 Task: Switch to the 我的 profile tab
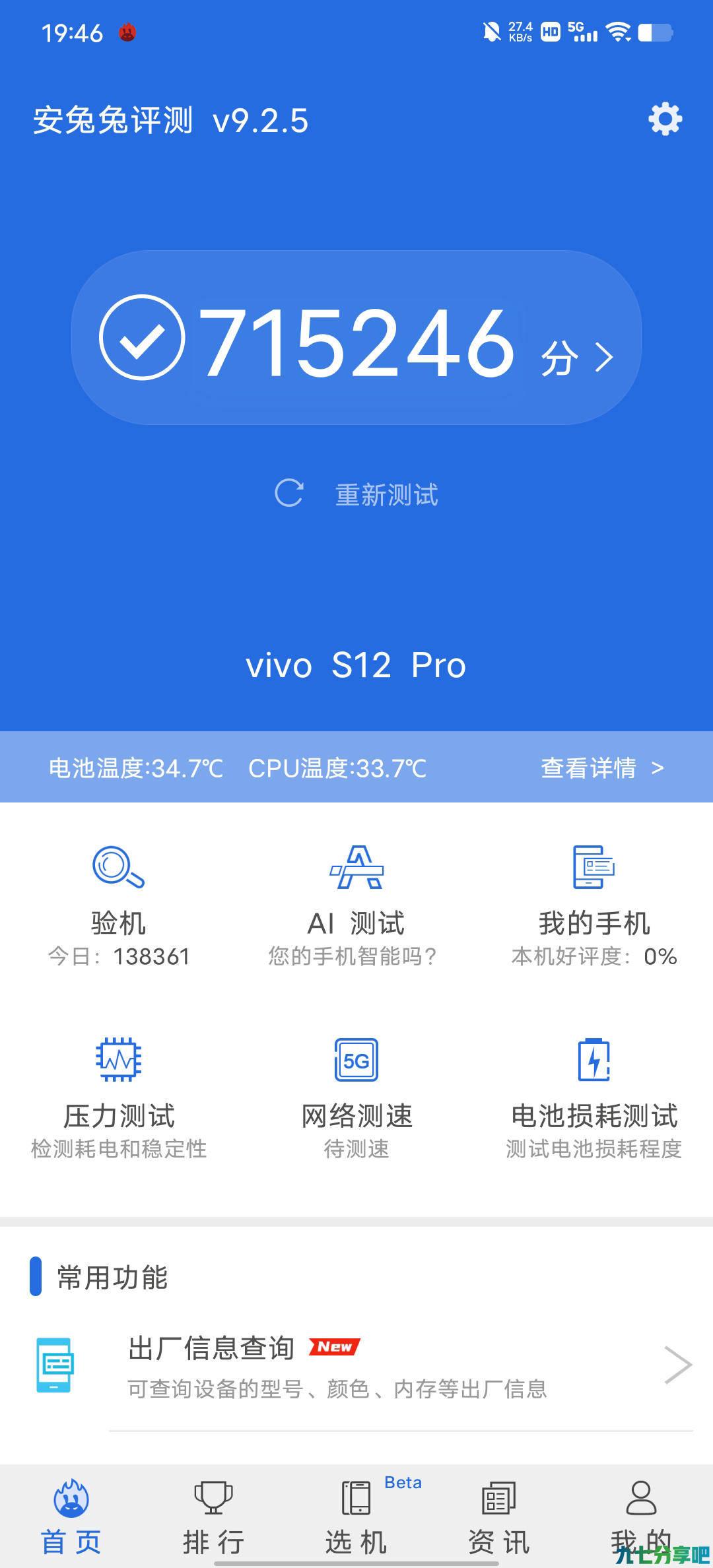pos(641,1517)
